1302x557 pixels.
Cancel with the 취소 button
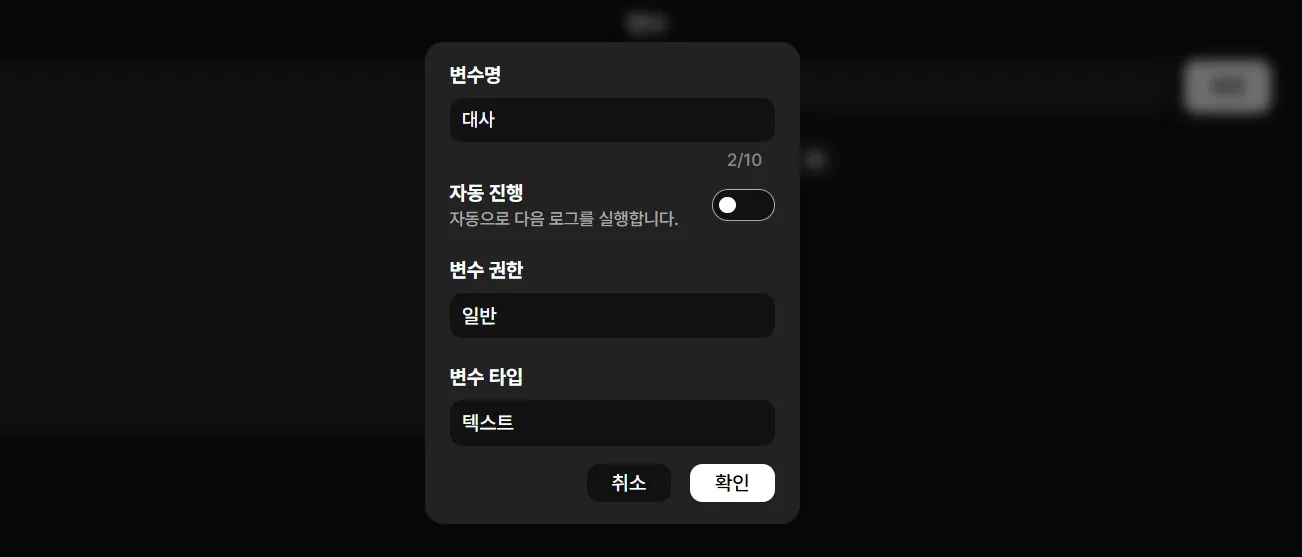click(x=628, y=483)
